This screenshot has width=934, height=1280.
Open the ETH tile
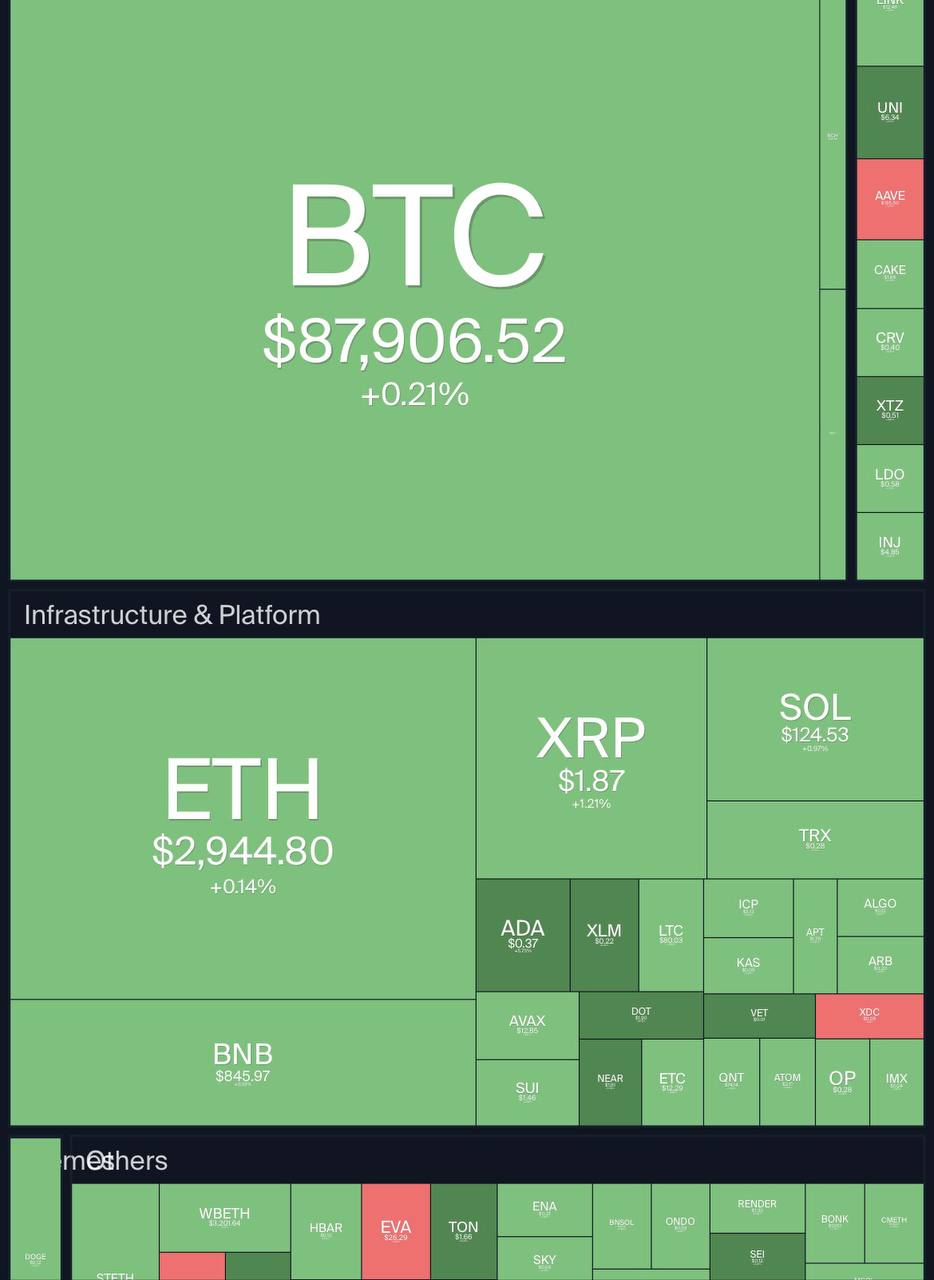242,818
